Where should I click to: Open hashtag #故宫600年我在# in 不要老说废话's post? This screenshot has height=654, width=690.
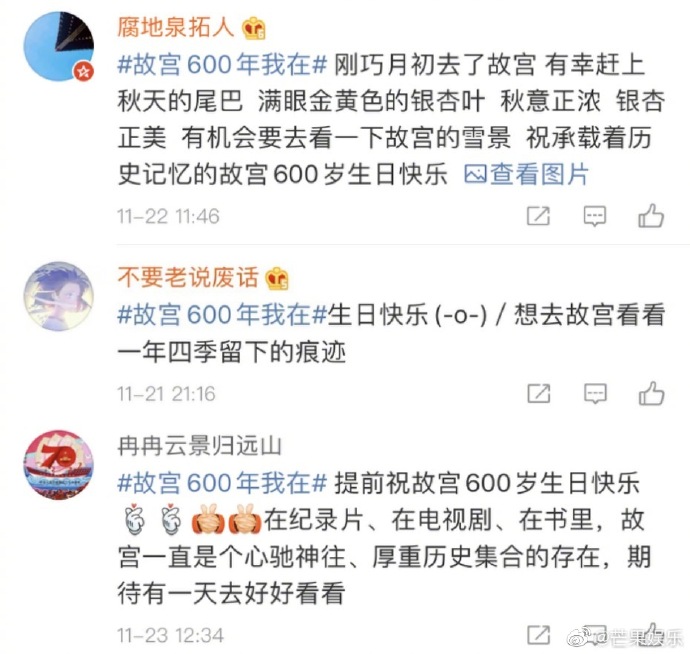pyautogui.click(x=222, y=315)
